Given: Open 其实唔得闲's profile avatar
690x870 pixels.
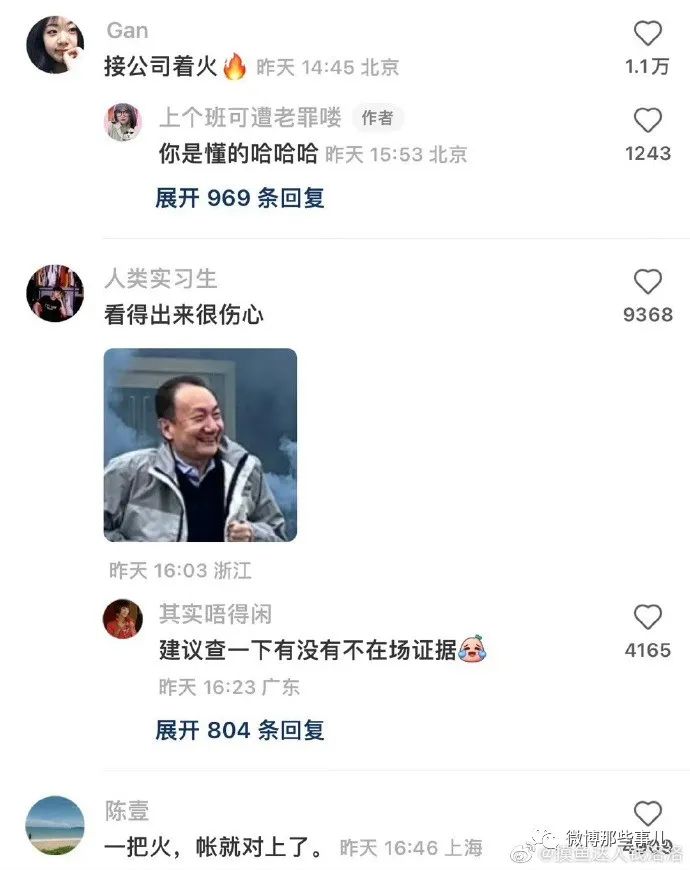Looking at the screenshot, I should click(x=123, y=619).
